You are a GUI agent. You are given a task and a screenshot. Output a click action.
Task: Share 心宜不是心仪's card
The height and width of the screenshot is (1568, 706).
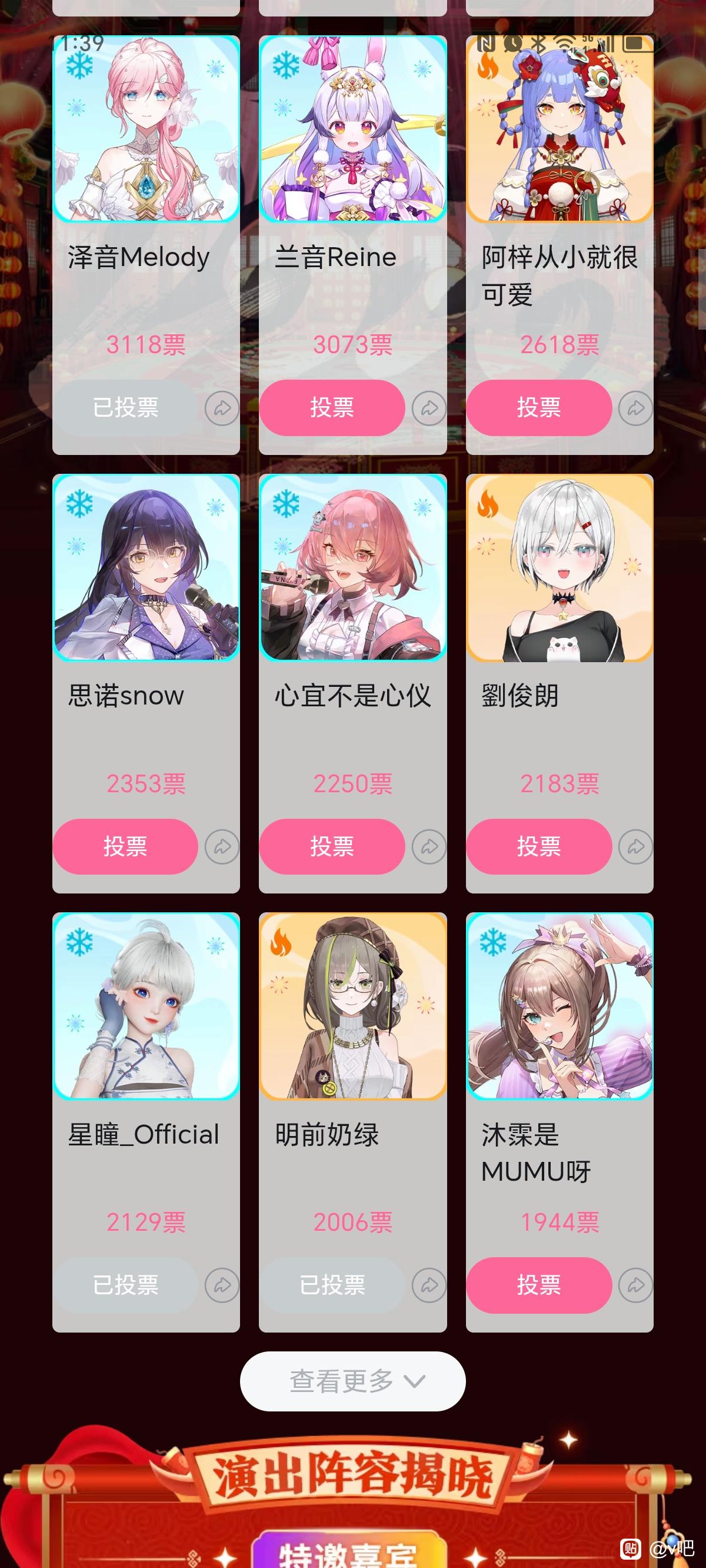point(428,847)
